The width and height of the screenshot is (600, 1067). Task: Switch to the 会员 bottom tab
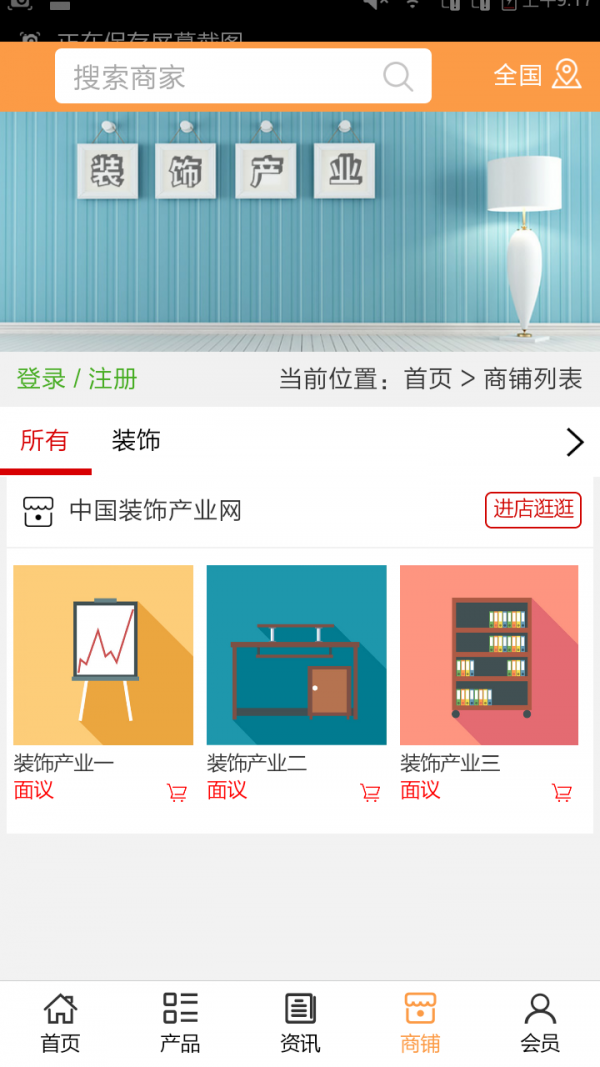540,1023
